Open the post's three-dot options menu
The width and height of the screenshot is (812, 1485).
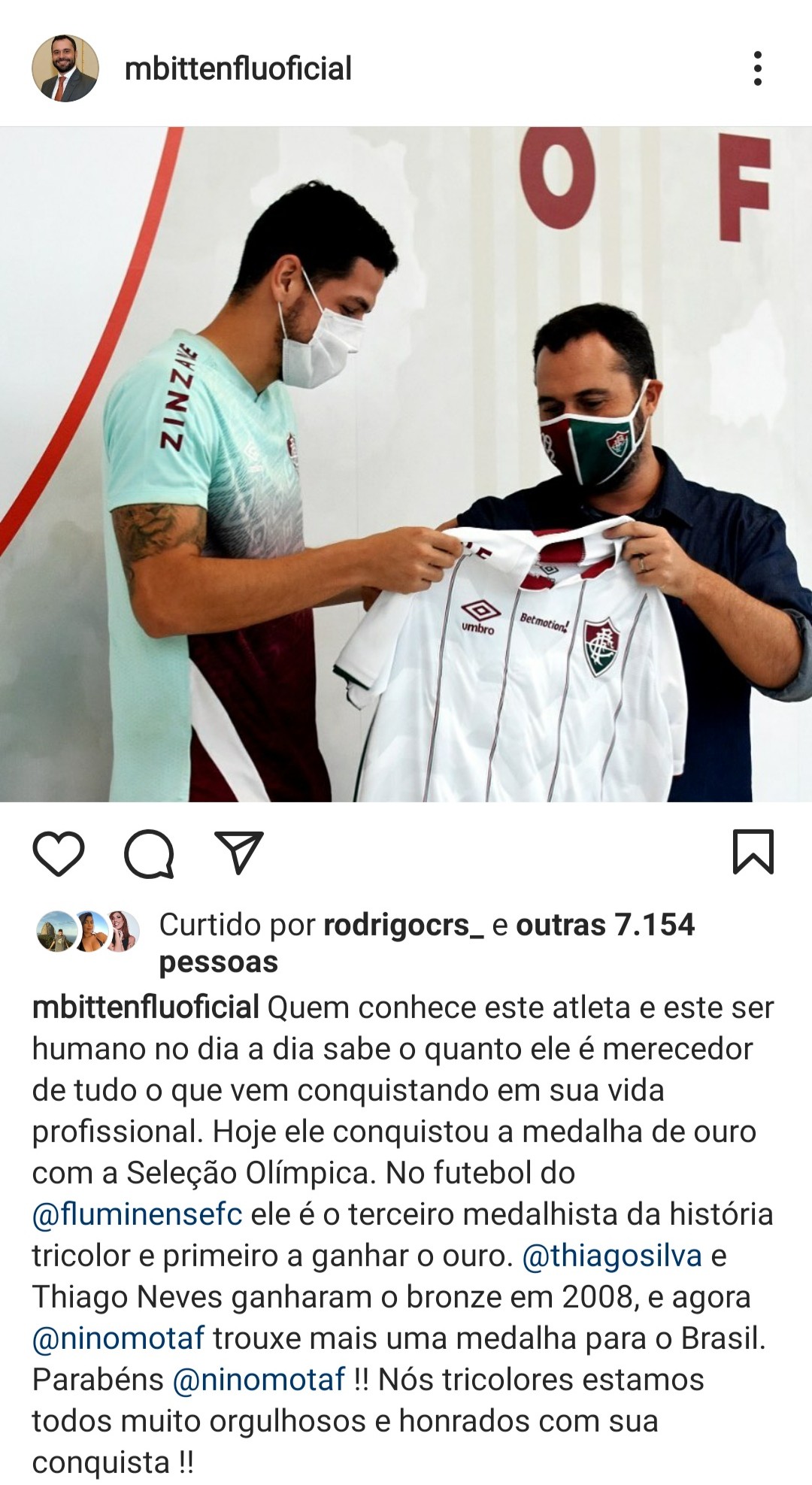tap(757, 68)
